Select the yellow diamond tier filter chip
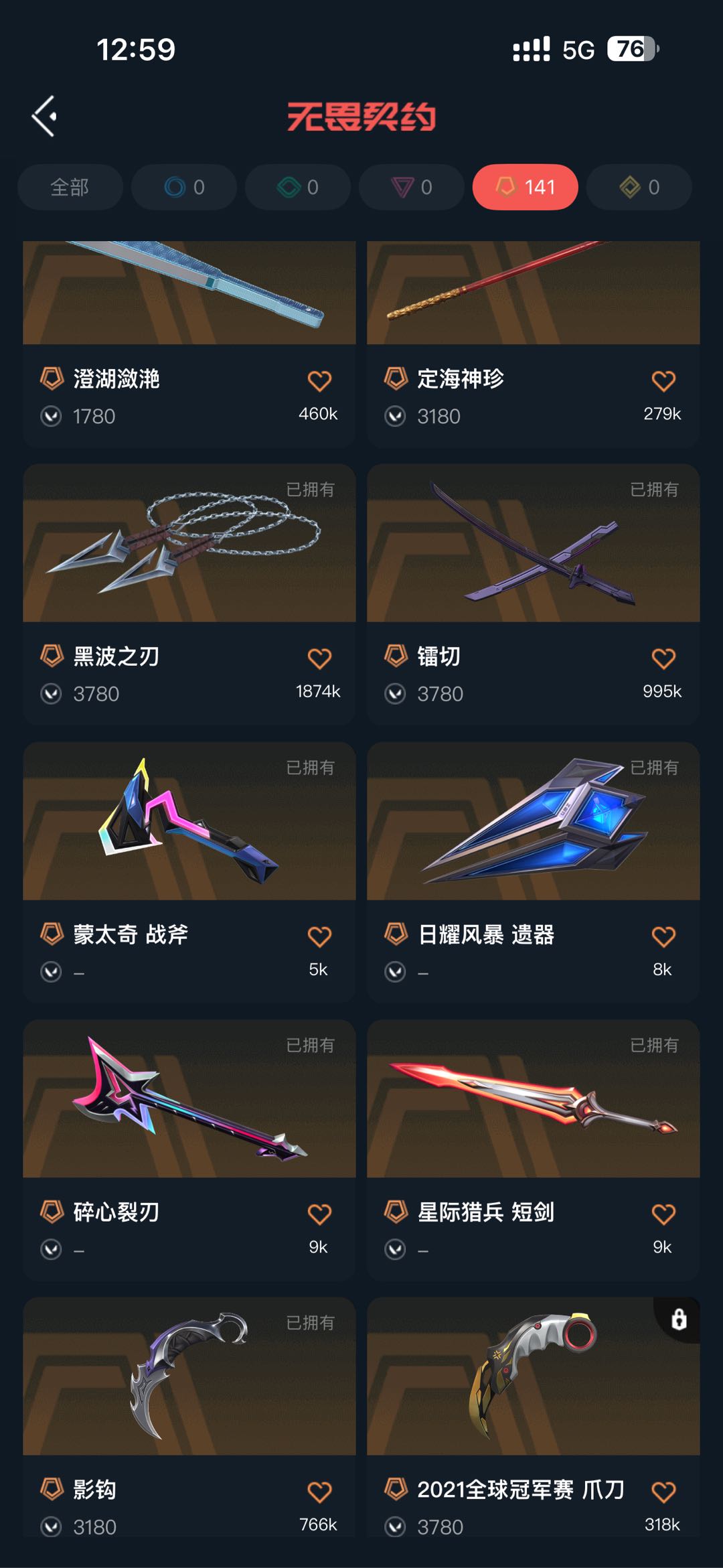 coord(639,187)
